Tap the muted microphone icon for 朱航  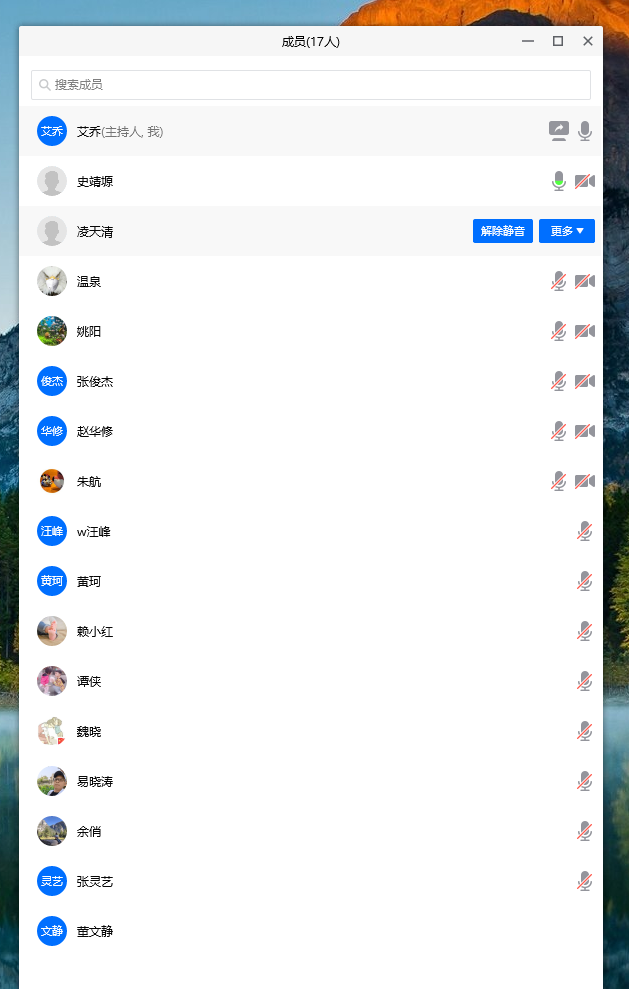tap(559, 481)
